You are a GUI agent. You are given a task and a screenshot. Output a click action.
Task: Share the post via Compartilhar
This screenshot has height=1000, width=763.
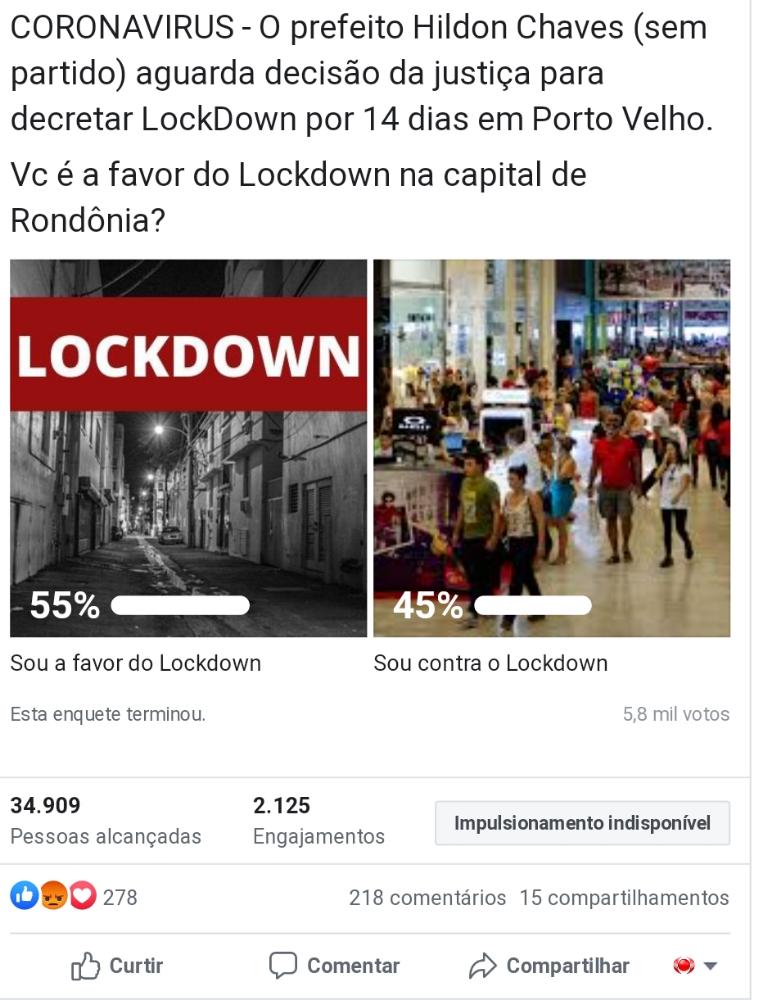pos(549,965)
